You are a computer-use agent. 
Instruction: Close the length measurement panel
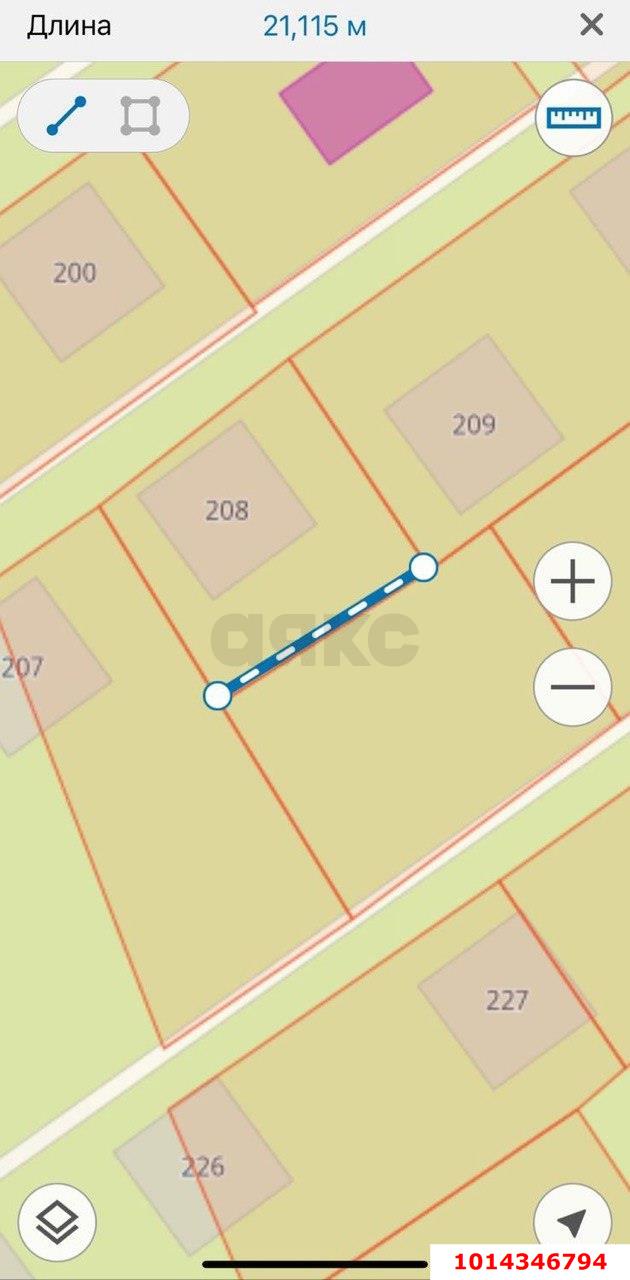coord(592,25)
